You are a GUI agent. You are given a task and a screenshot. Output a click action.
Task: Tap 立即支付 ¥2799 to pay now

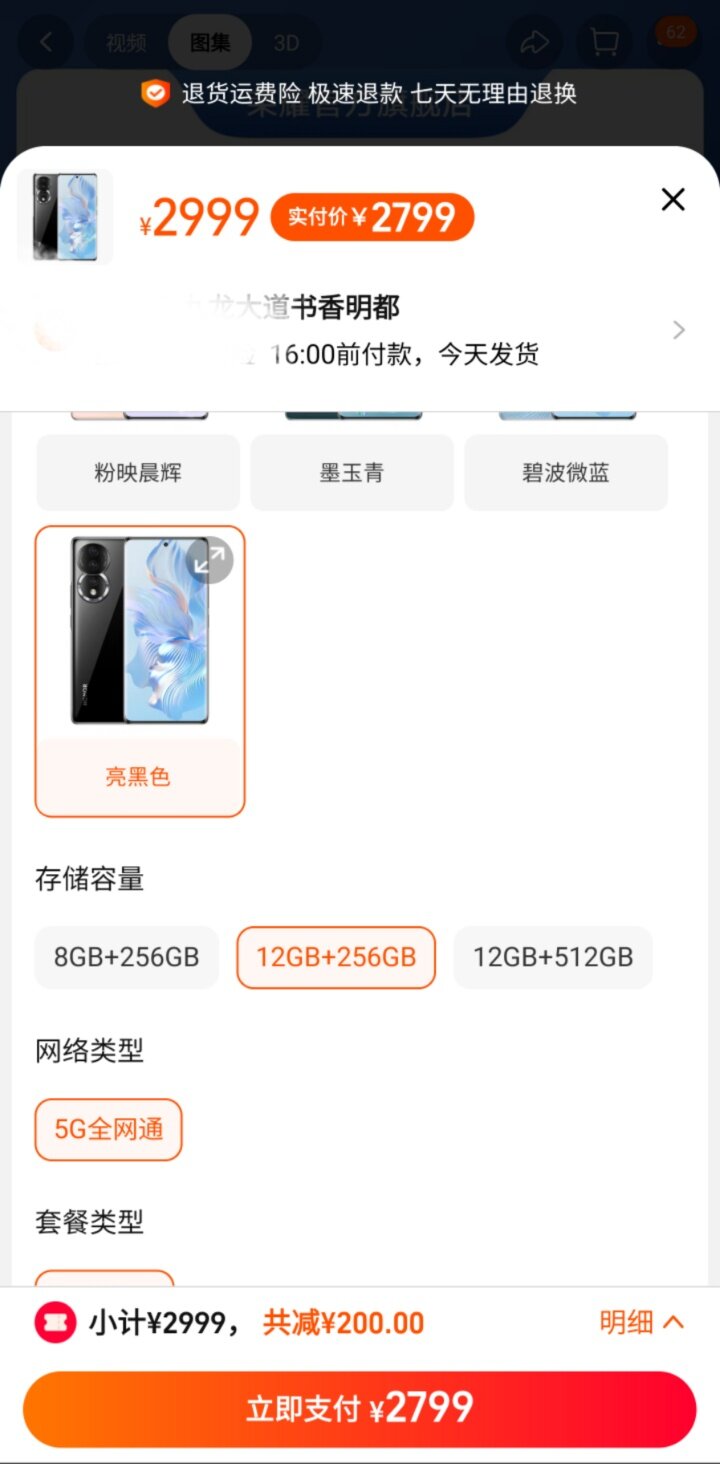coord(360,1409)
